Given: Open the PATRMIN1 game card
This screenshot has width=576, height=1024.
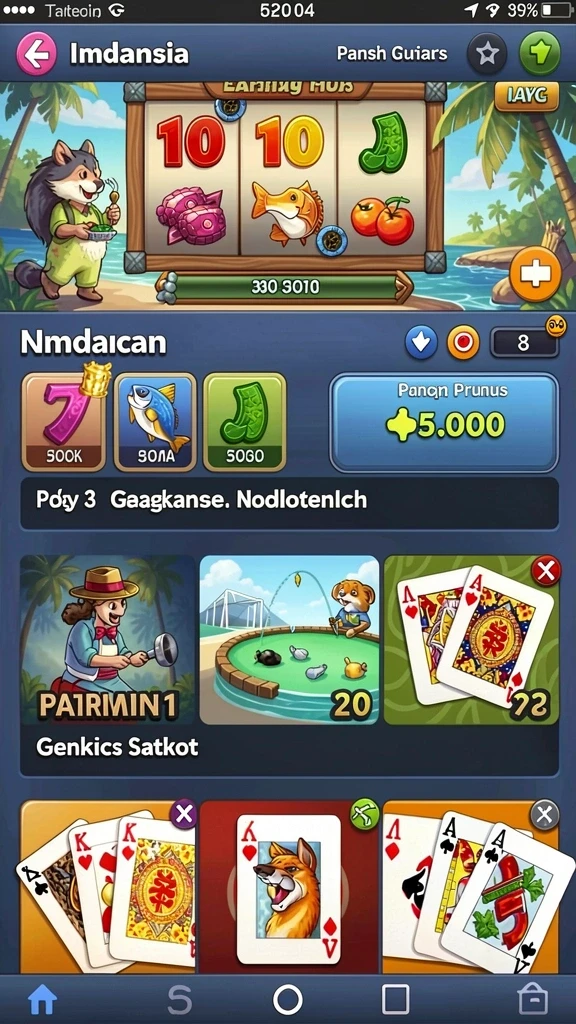Looking at the screenshot, I should point(108,640).
